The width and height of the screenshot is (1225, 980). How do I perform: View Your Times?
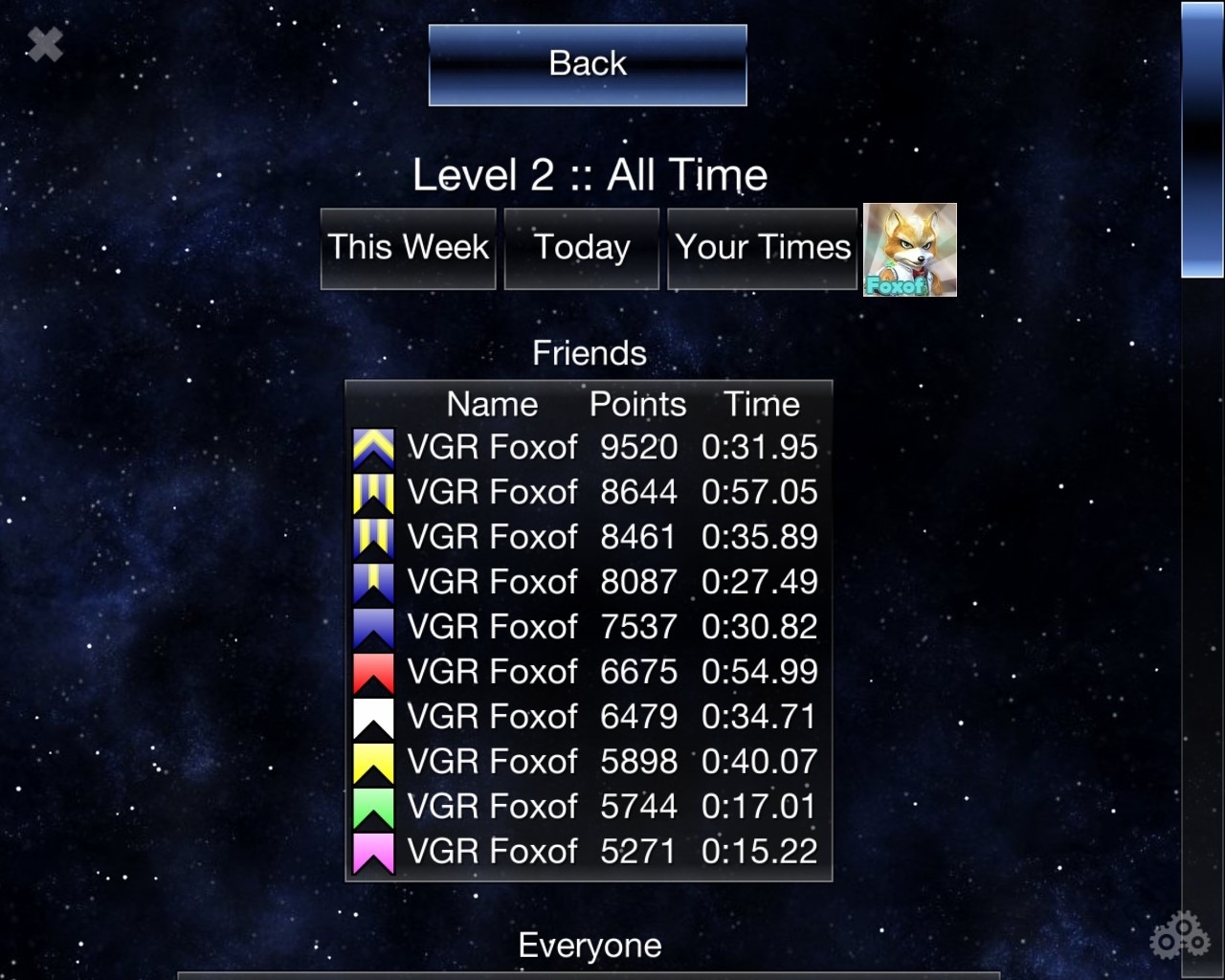point(763,248)
